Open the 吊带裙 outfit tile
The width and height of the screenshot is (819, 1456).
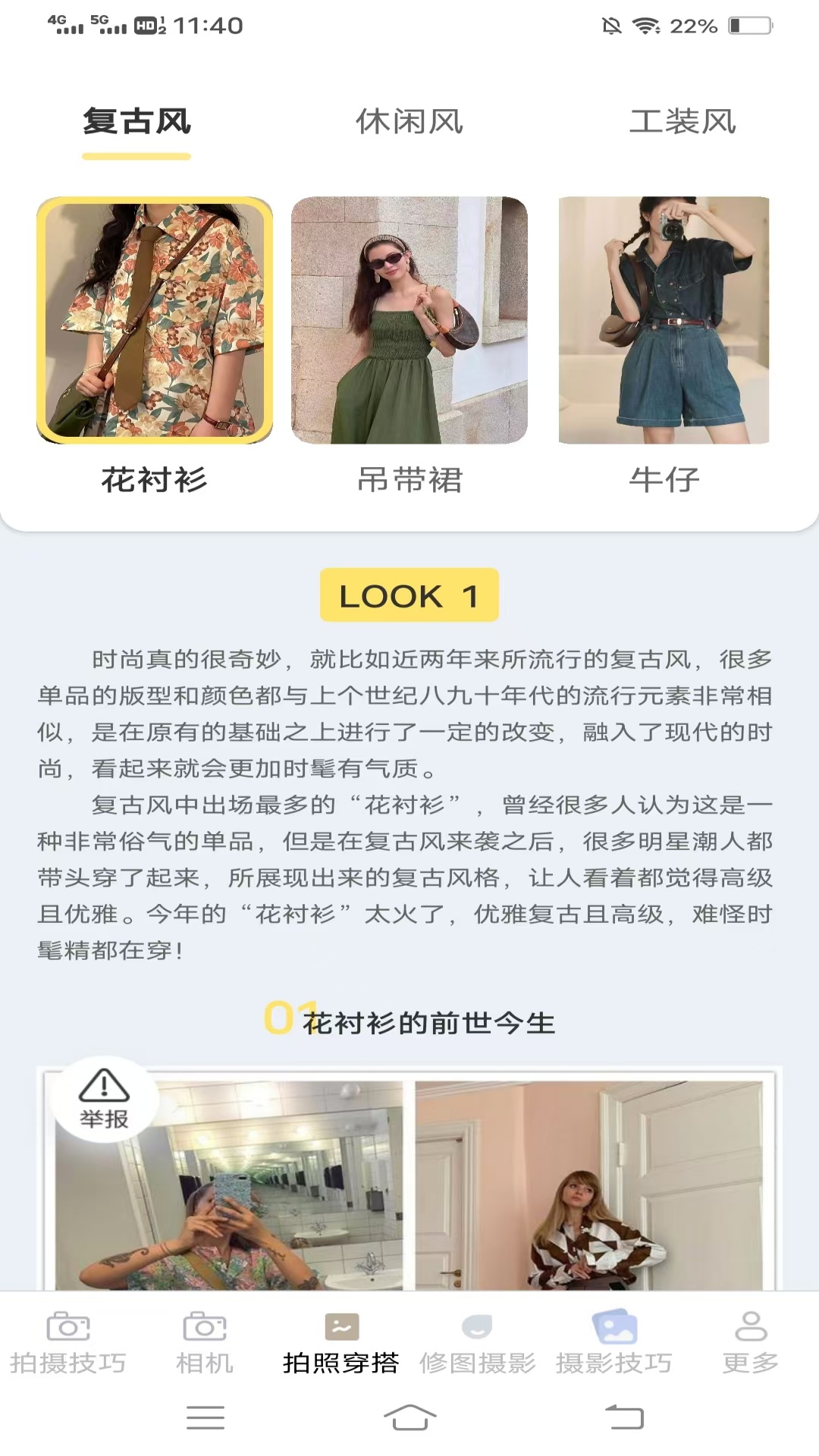point(409,320)
